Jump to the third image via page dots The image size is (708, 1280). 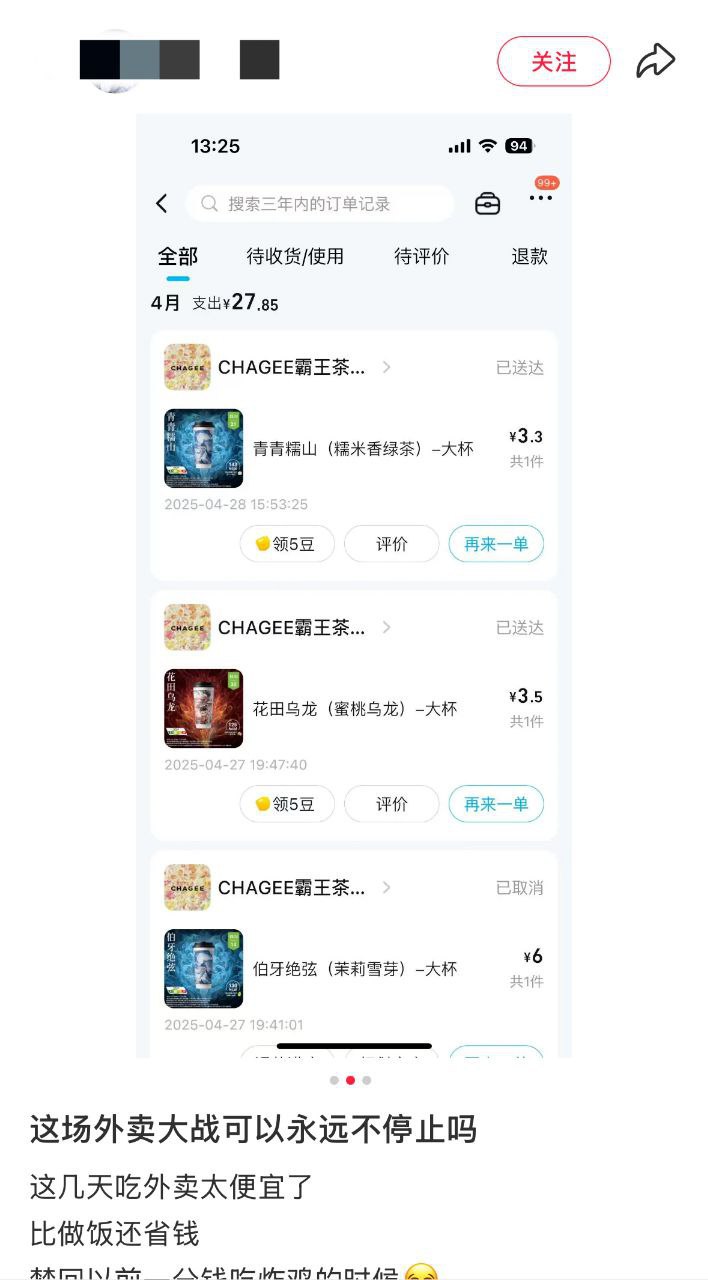[367, 1080]
